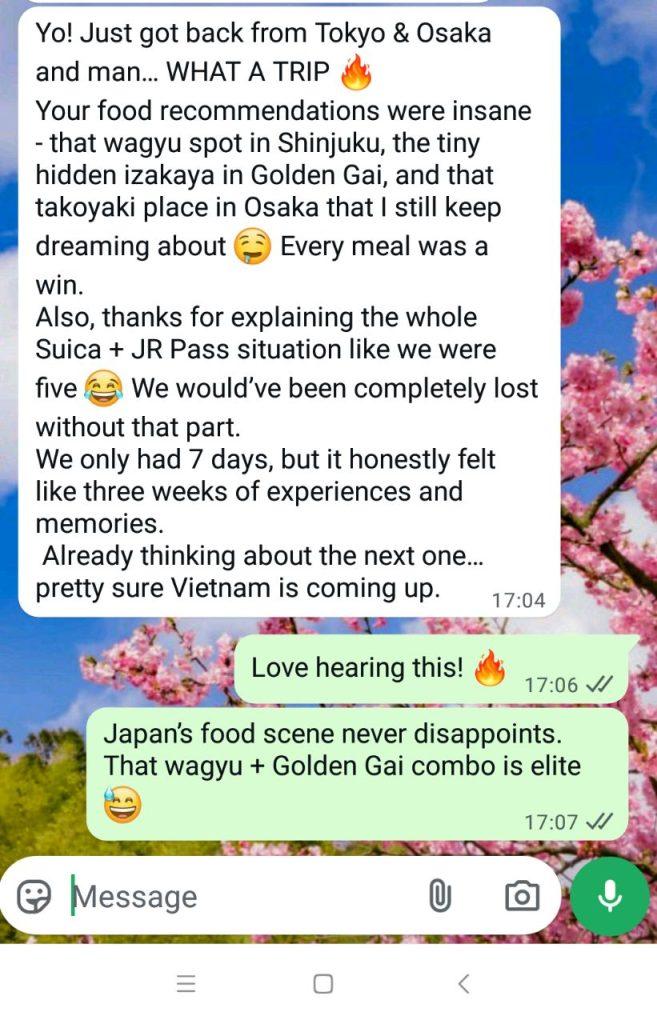Attach a file with the paperclip
This screenshot has height=1024, width=657.
439,896
